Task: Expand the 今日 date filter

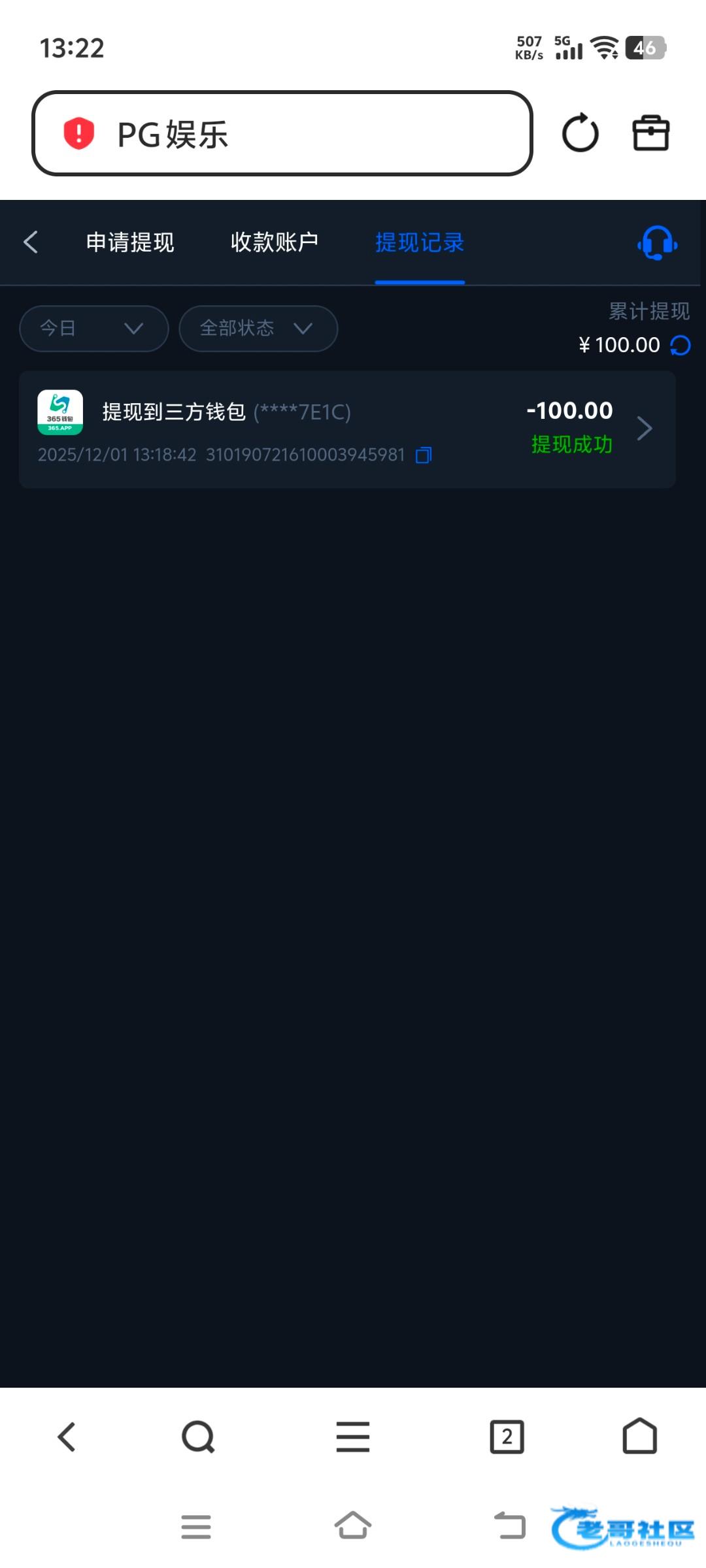Action: (94, 328)
